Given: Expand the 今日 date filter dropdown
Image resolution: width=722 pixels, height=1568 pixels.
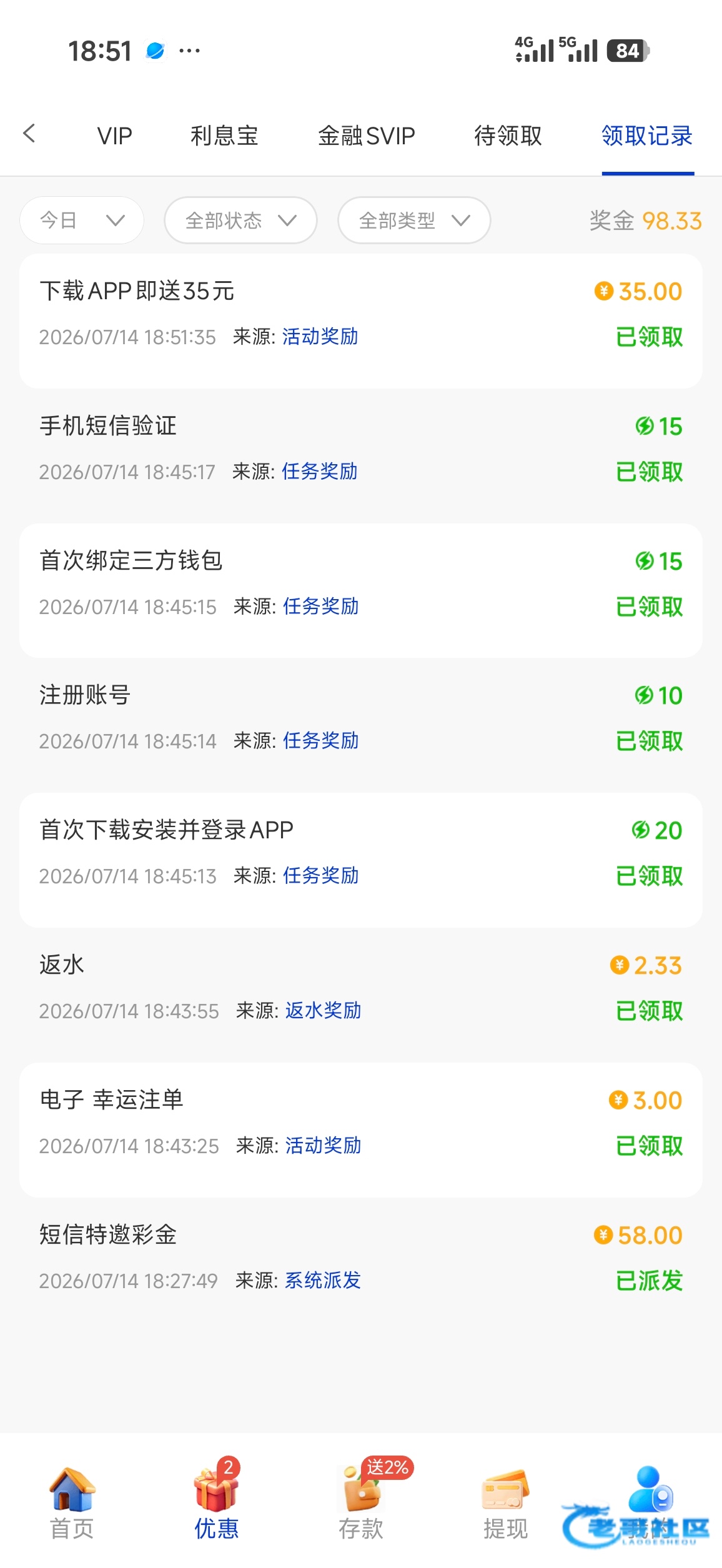Looking at the screenshot, I should coord(82,220).
